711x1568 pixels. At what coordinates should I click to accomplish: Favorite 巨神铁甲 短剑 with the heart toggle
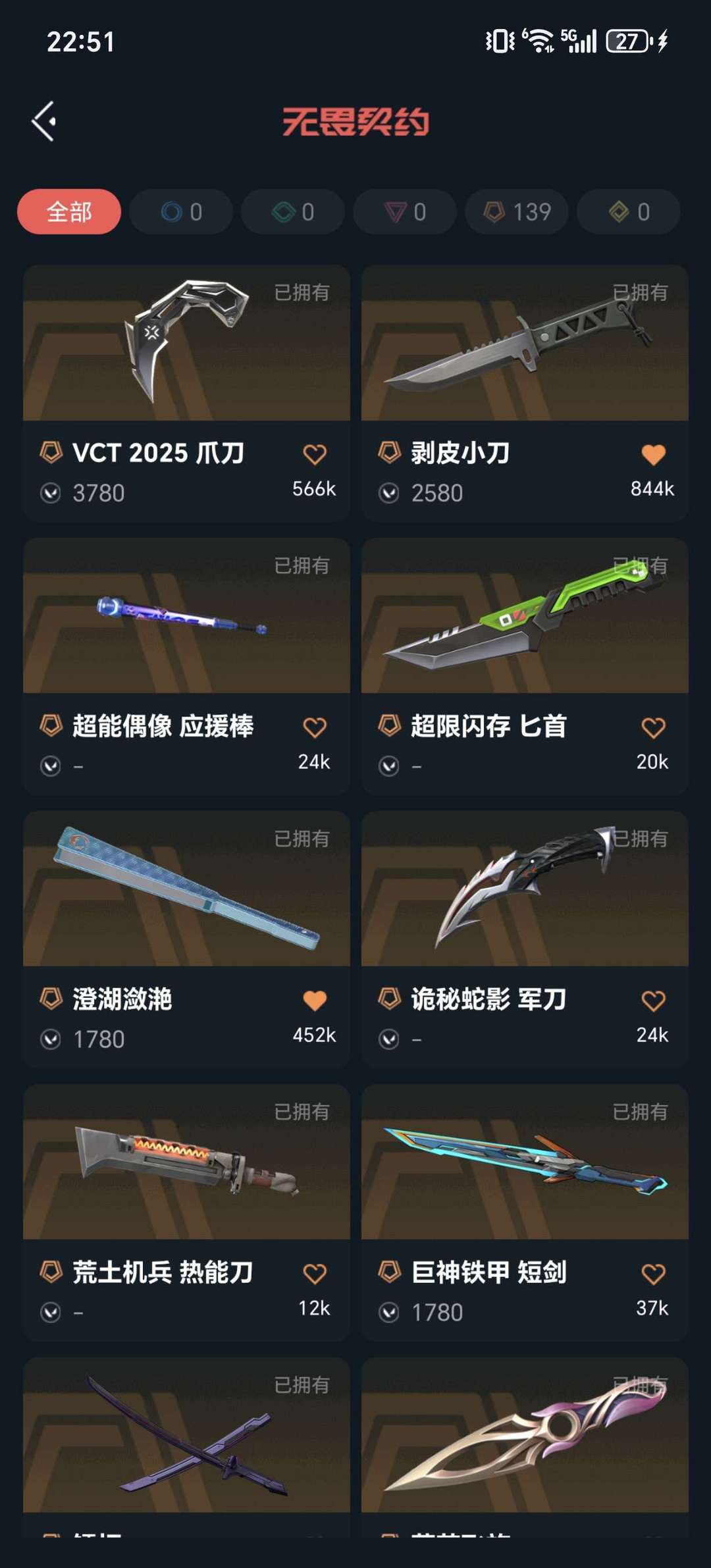click(653, 1273)
